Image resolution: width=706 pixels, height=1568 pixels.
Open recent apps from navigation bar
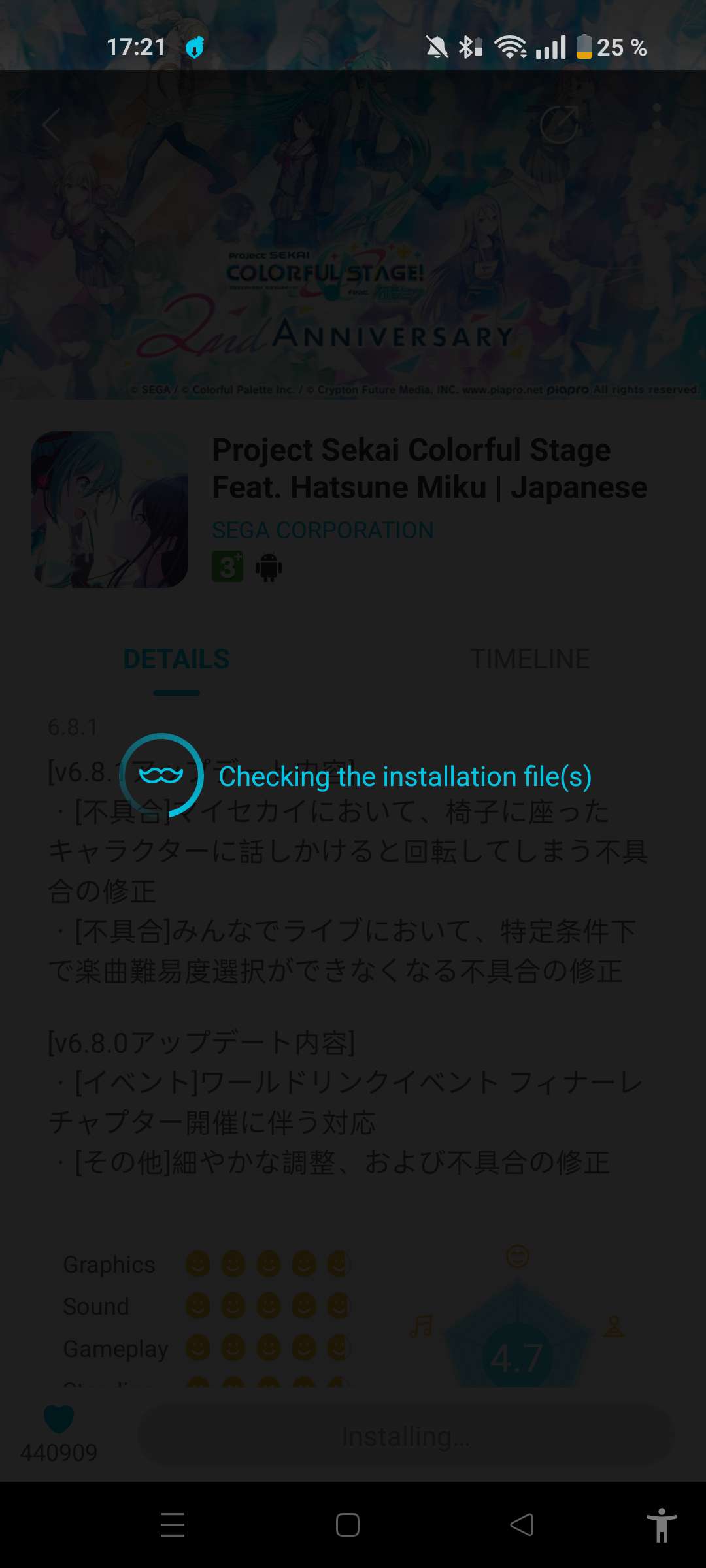(173, 1525)
